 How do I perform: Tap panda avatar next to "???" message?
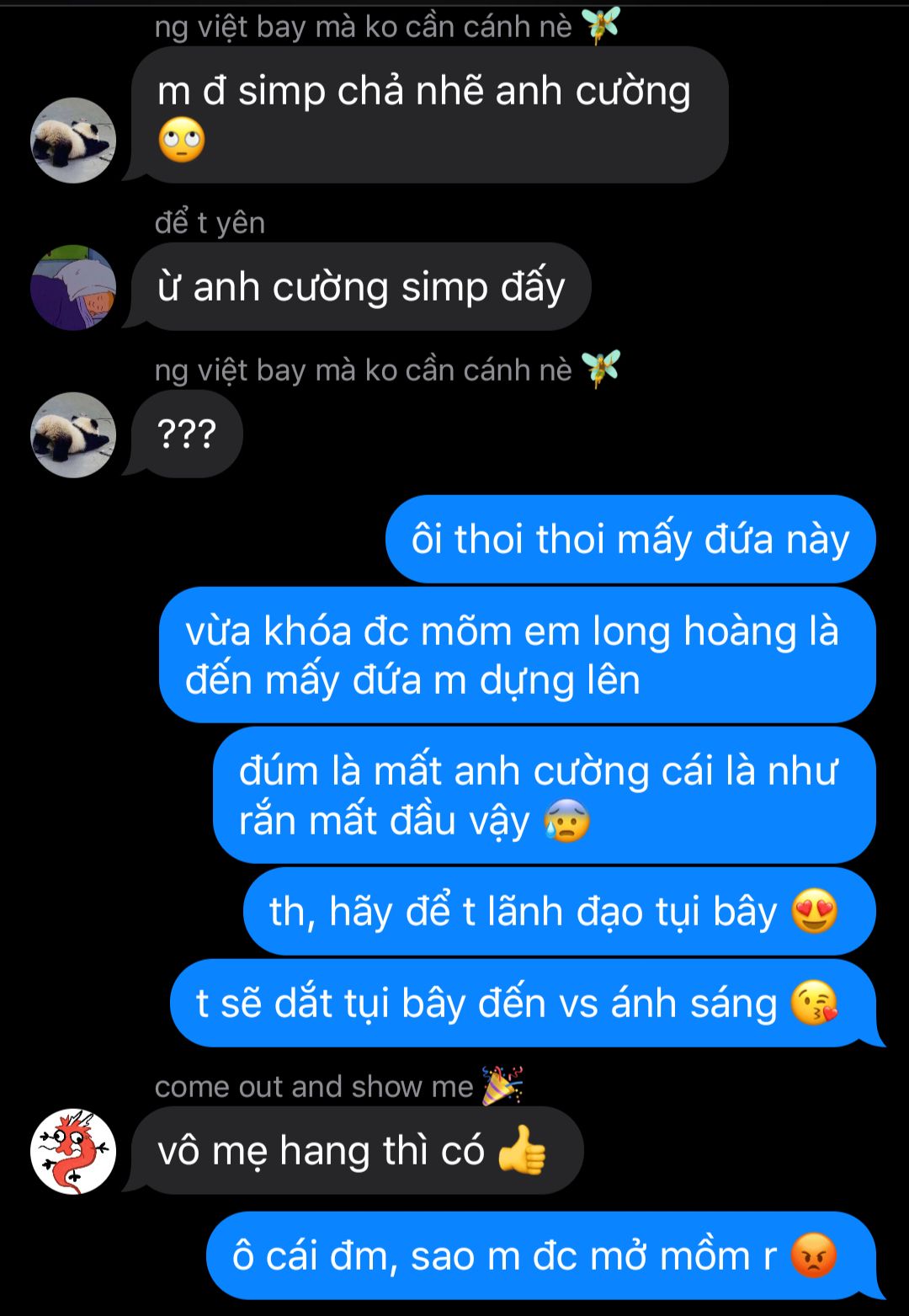point(73,435)
